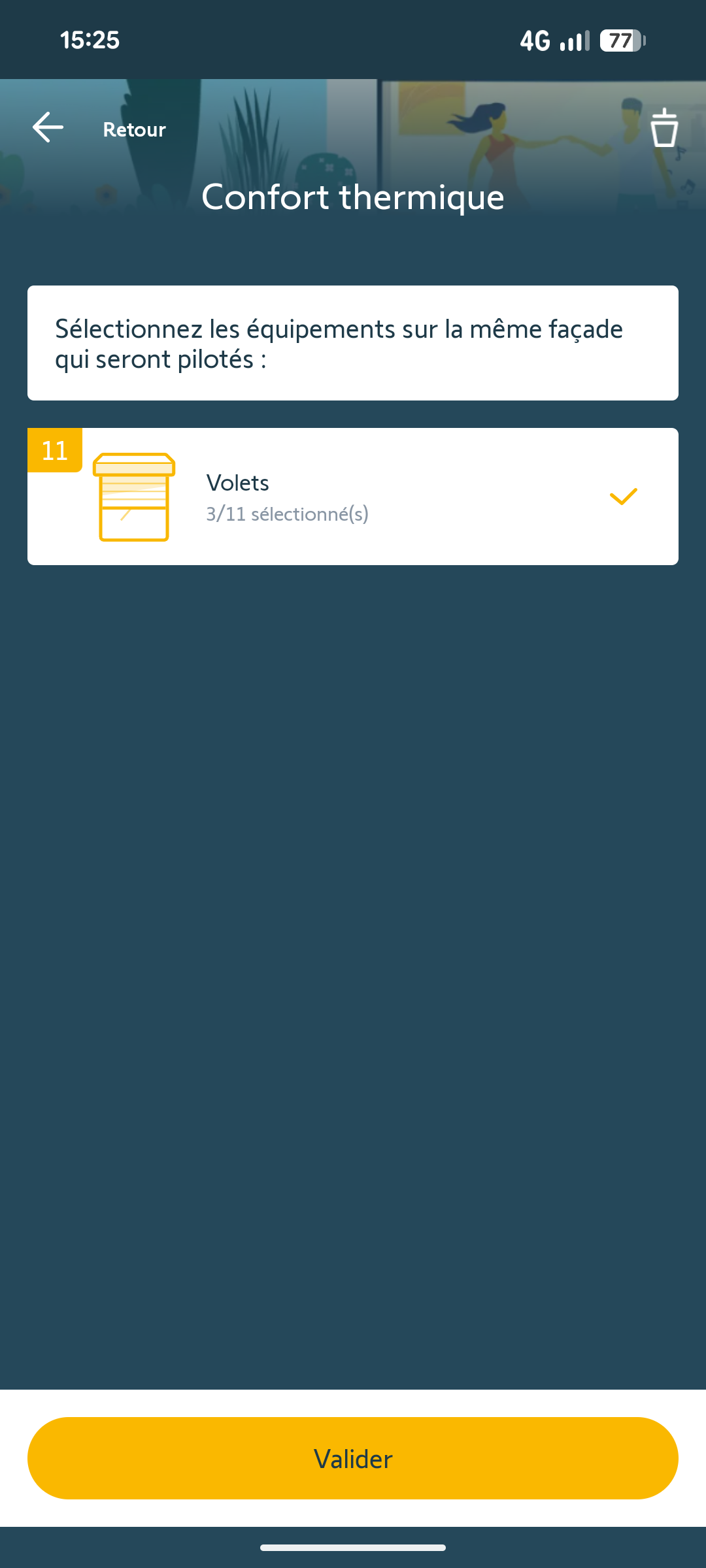Screen dimensions: 706x1568
Task: Confirm selection with the Valider button
Action: tap(353, 1458)
